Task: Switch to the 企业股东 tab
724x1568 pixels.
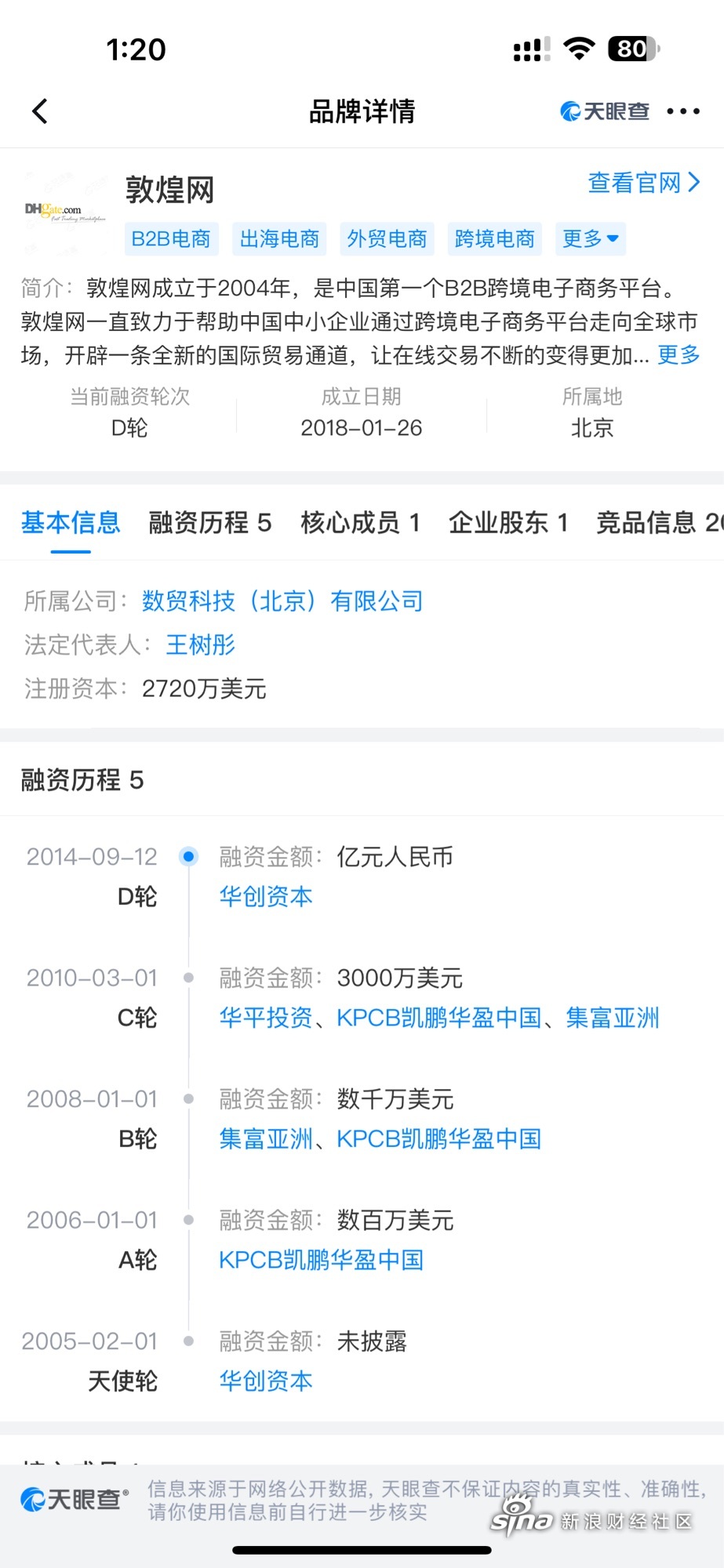Action: pos(508,522)
